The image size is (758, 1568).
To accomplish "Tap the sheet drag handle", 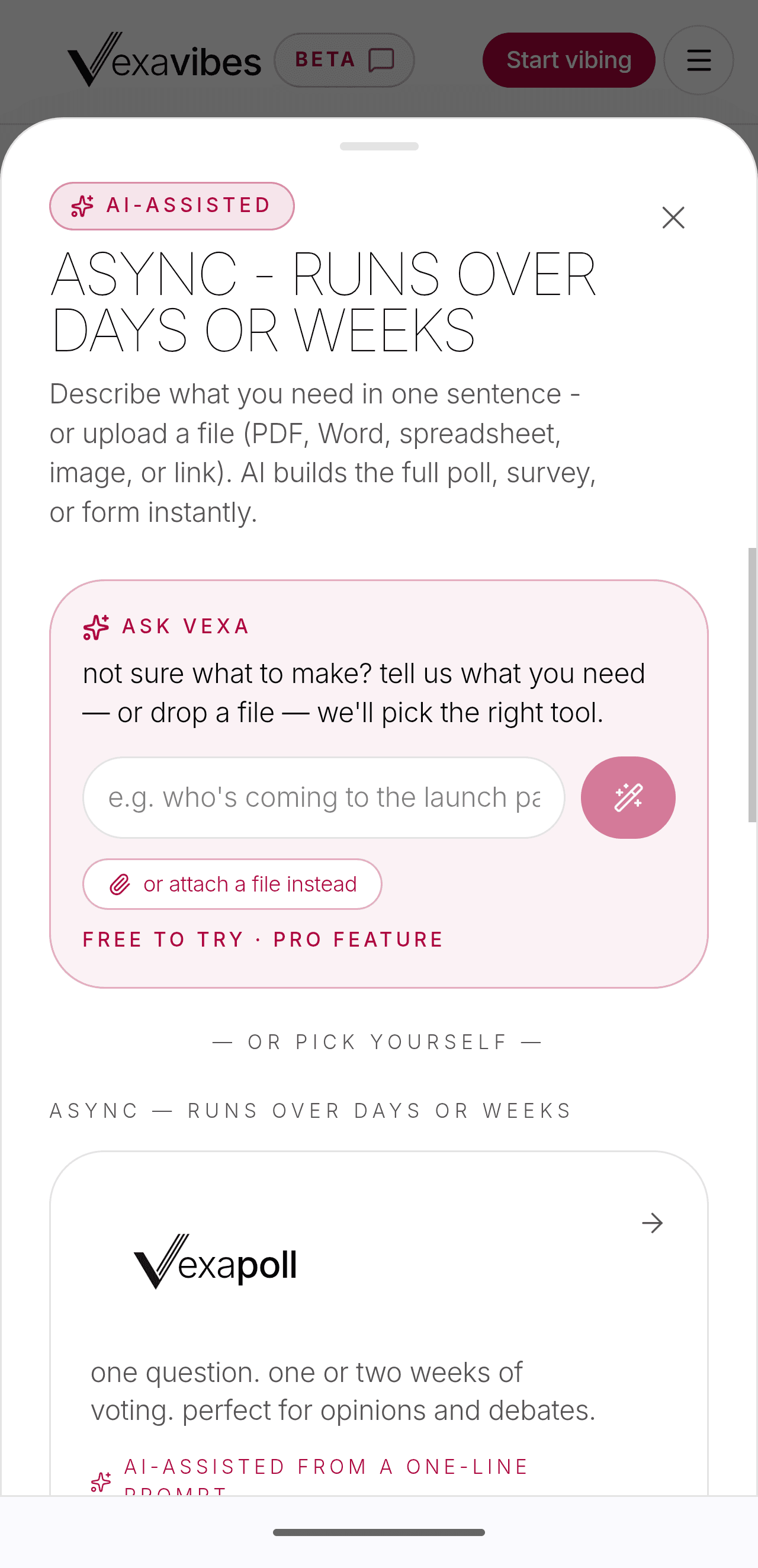I will point(379,146).
